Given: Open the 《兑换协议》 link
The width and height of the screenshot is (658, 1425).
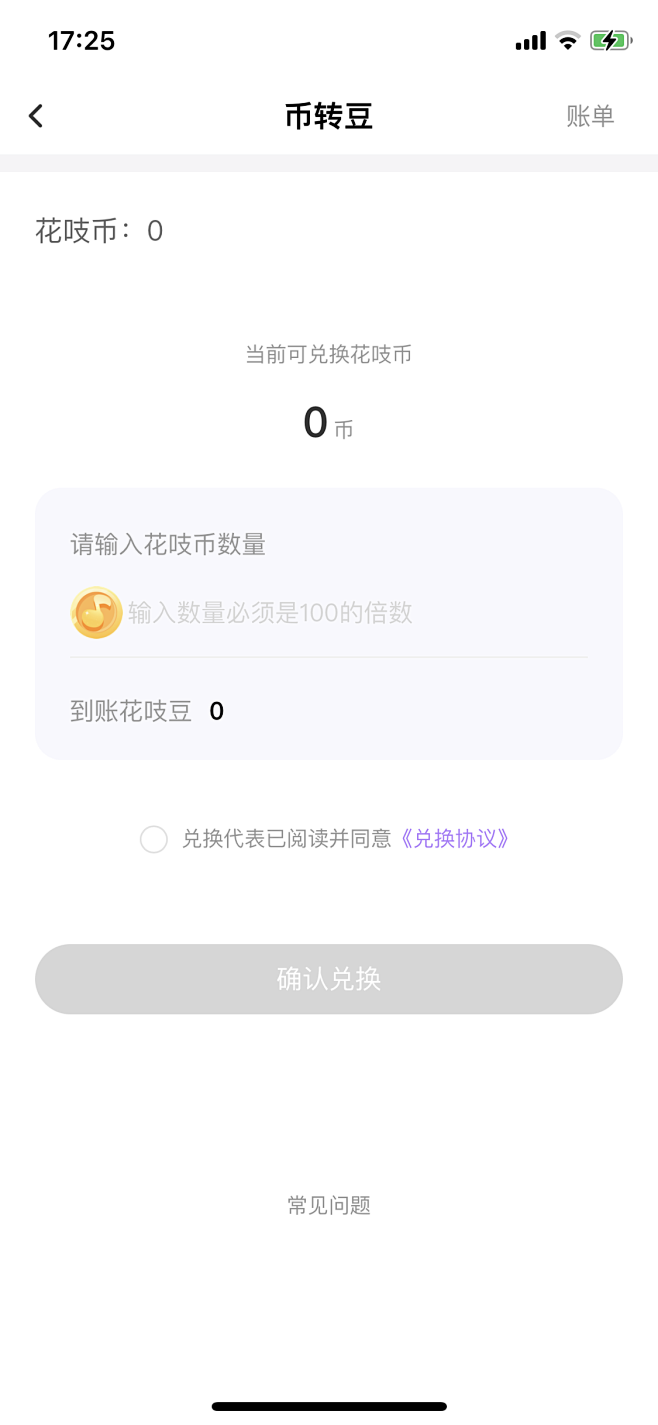Looking at the screenshot, I should pos(455,839).
